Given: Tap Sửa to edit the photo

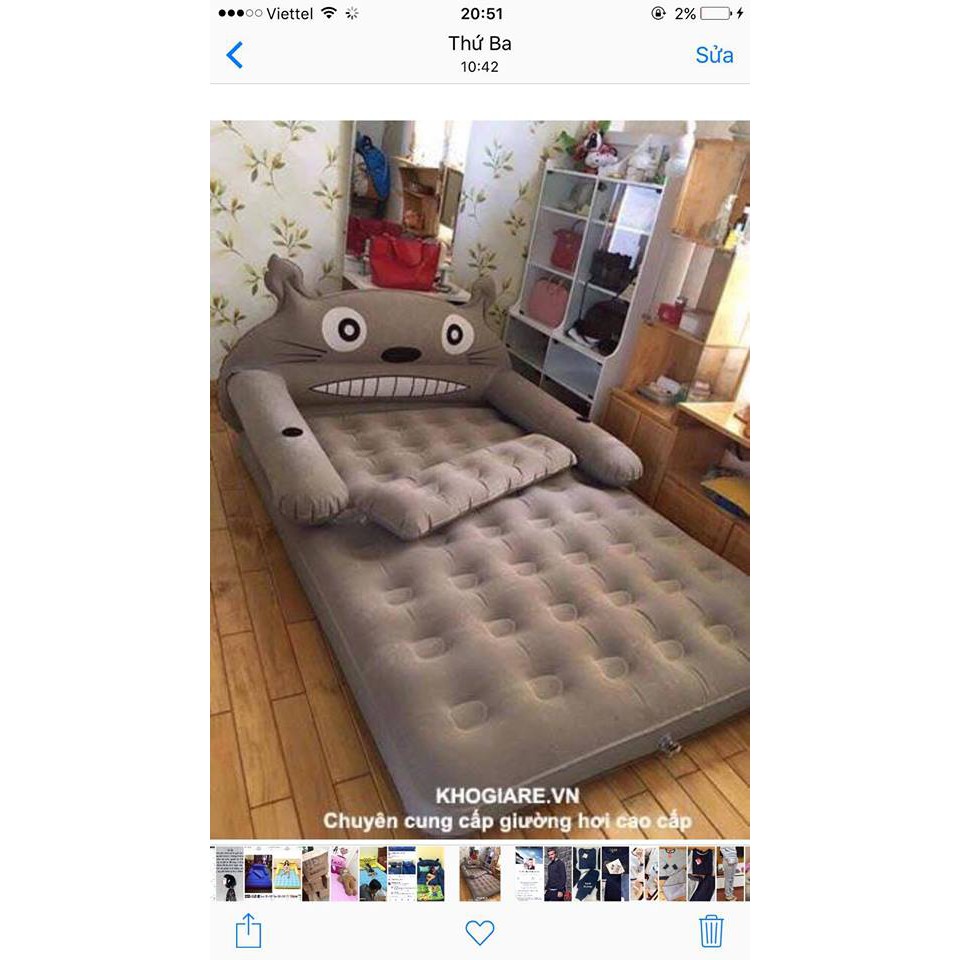Looking at the screenshot, I should (x=714, y=55).
